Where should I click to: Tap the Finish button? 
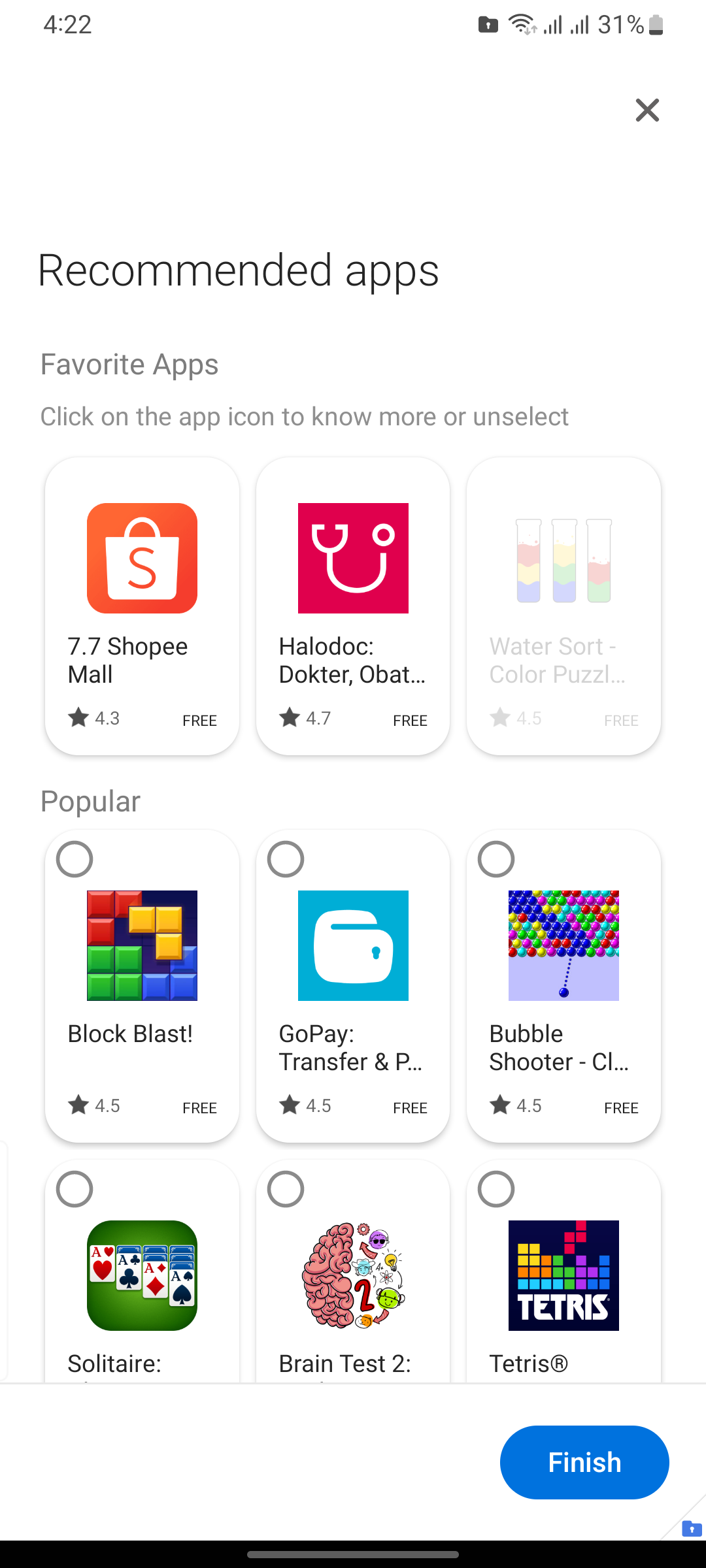(584, 1462)
